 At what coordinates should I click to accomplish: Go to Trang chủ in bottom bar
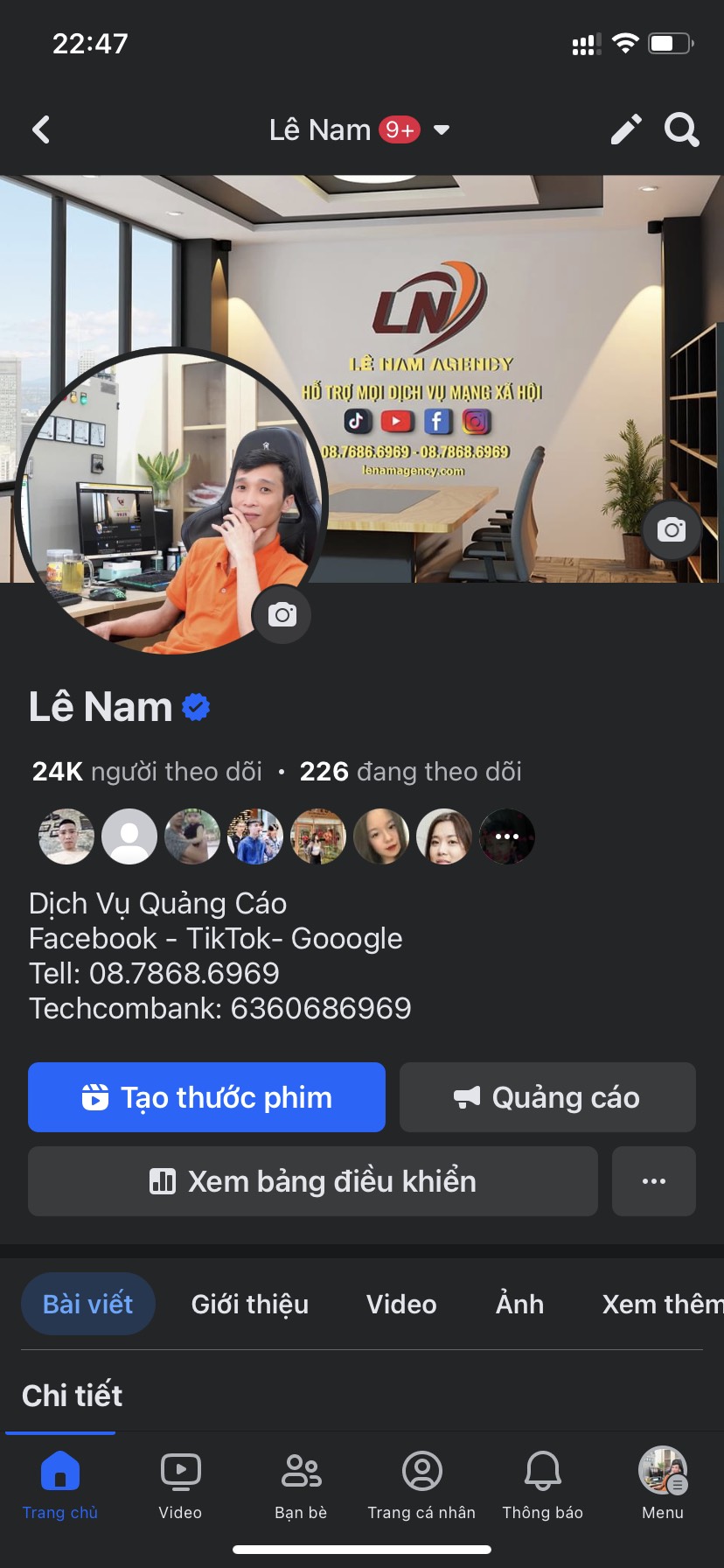coord(60,1484)
